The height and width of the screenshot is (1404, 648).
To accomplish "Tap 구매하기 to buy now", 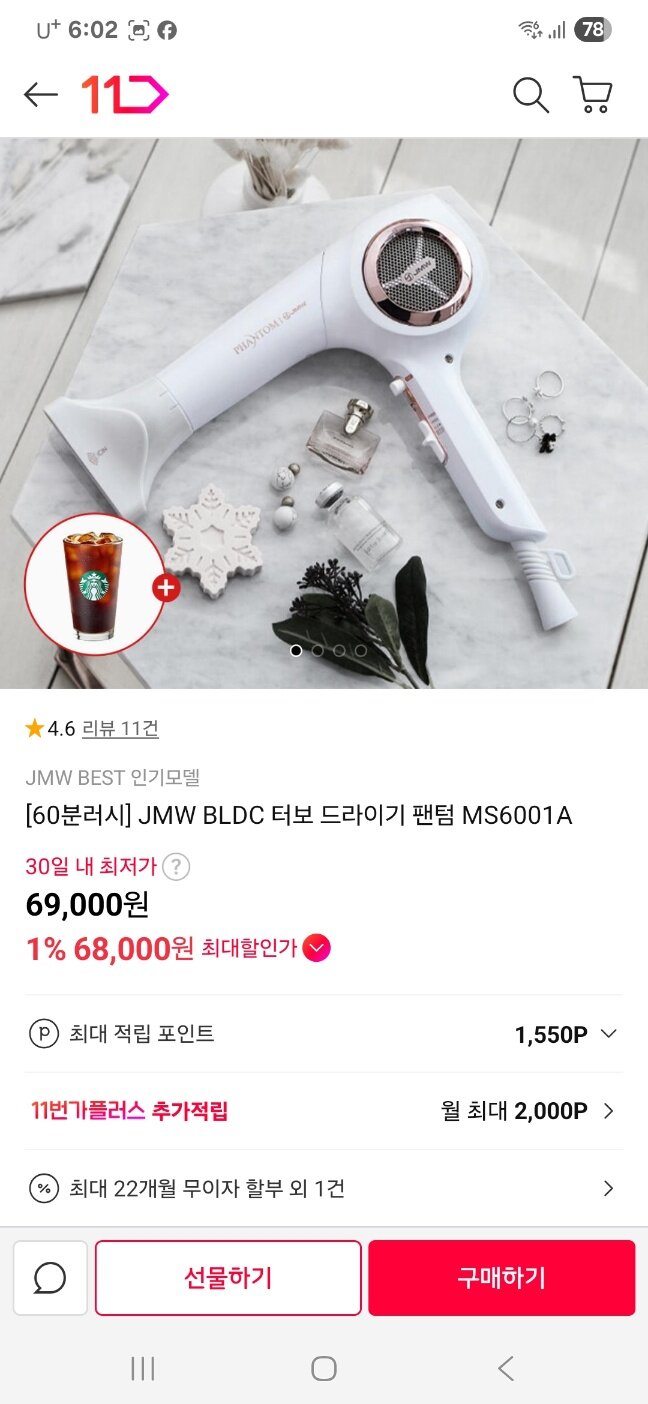I will coord(501,1278).
